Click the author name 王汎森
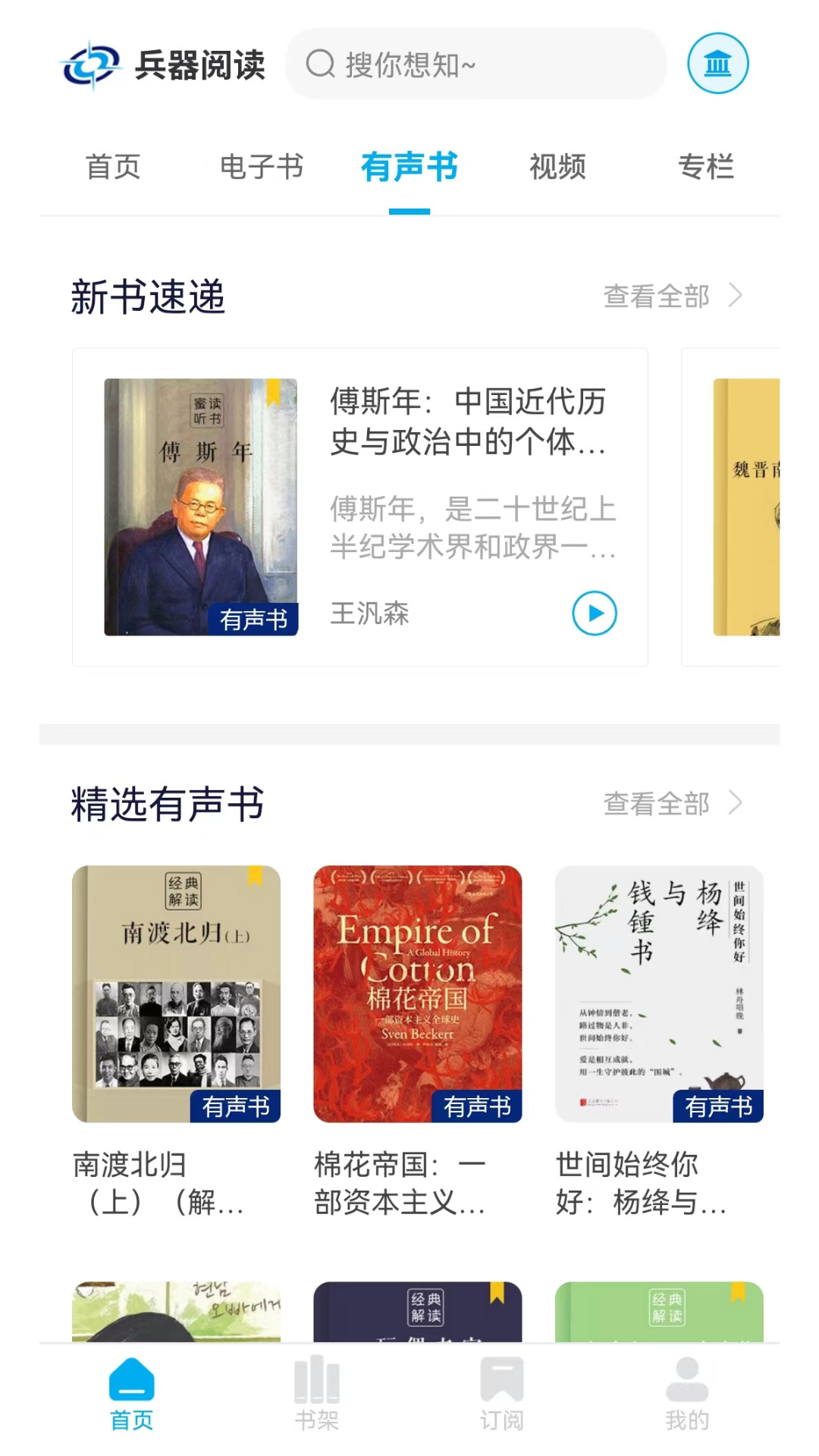This screenshot has height=1456, width=819. click(x=371, y=613)
